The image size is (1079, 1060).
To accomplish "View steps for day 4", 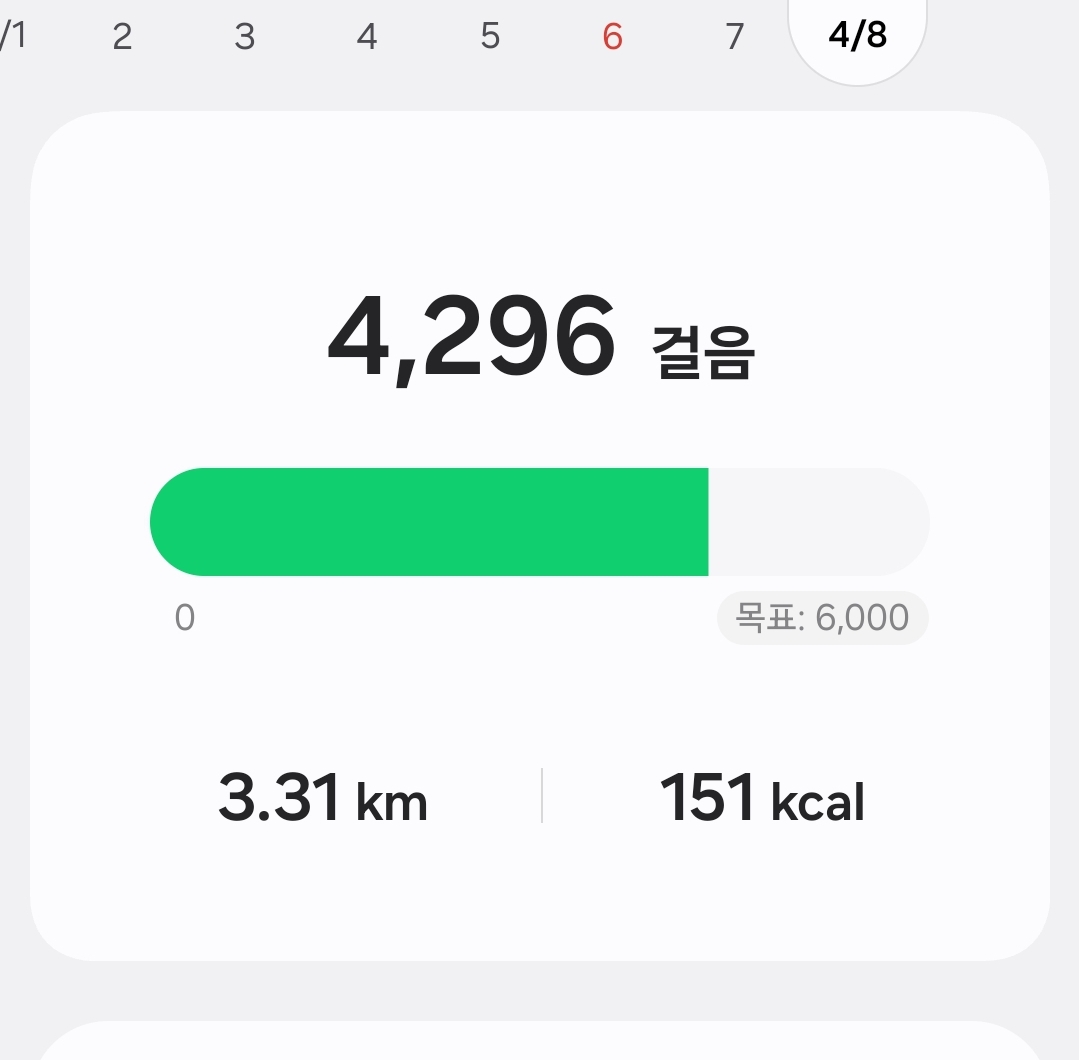I will coord(367,37).
